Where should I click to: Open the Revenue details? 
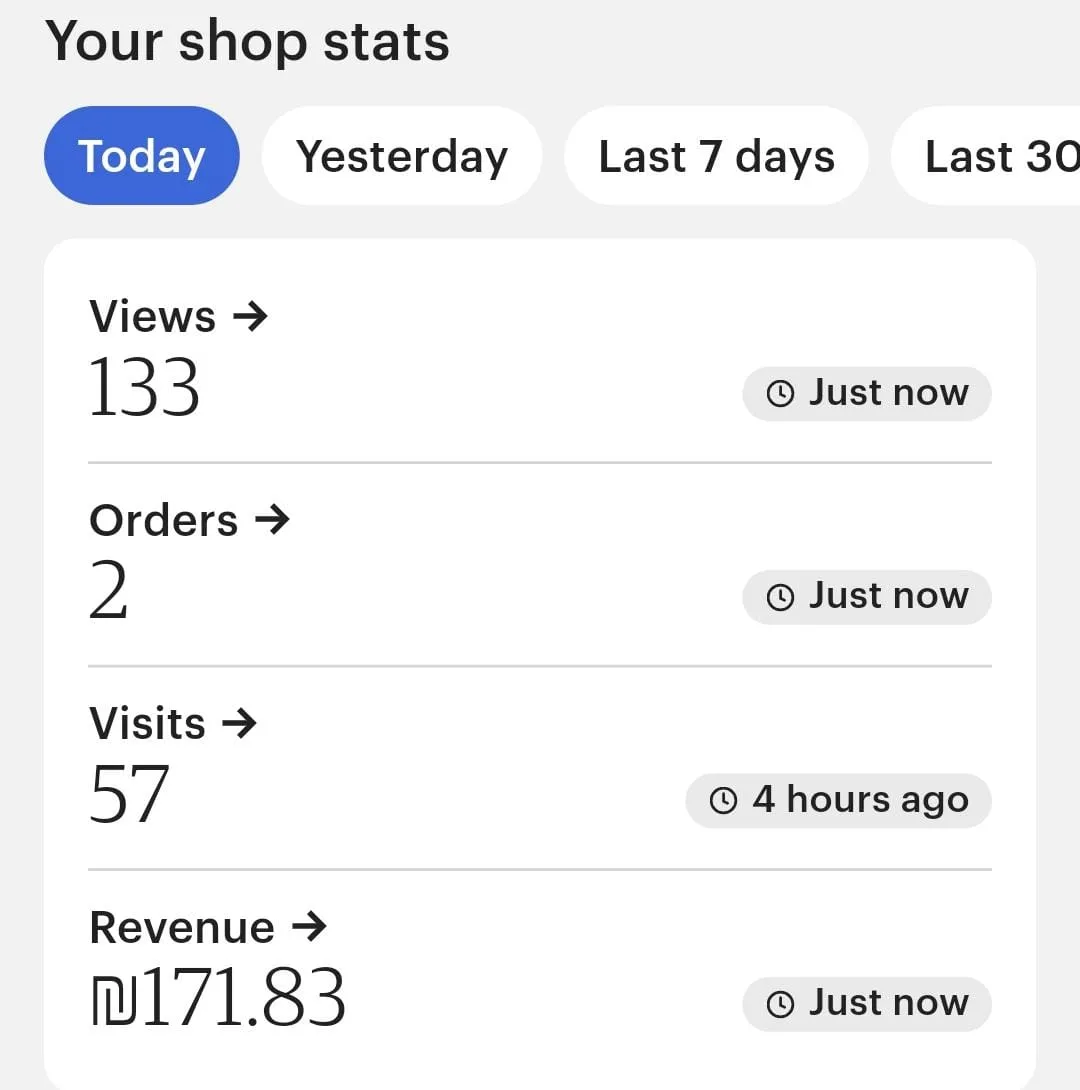[x=208, y=927]
